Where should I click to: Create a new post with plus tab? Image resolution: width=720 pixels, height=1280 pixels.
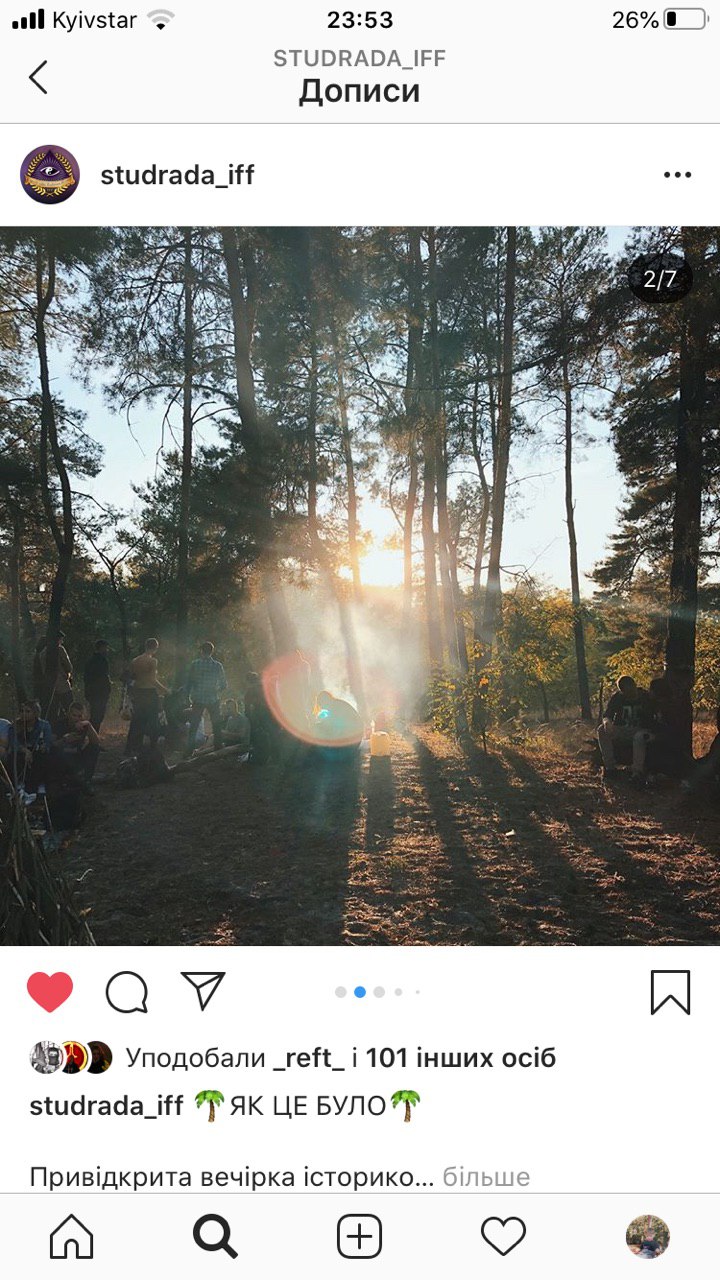[x=359, y=1237]
